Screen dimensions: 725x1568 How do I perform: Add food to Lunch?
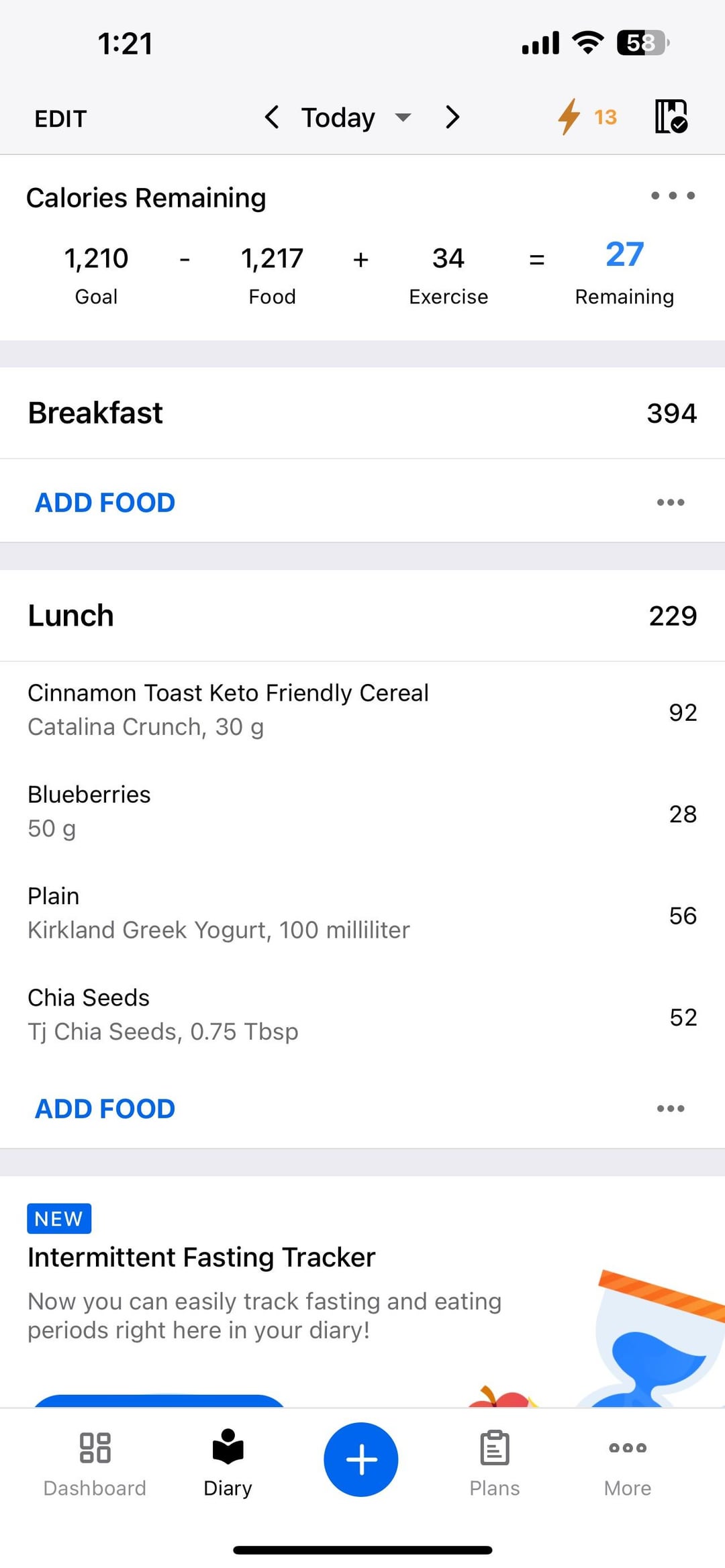[x=105, y=1108]
